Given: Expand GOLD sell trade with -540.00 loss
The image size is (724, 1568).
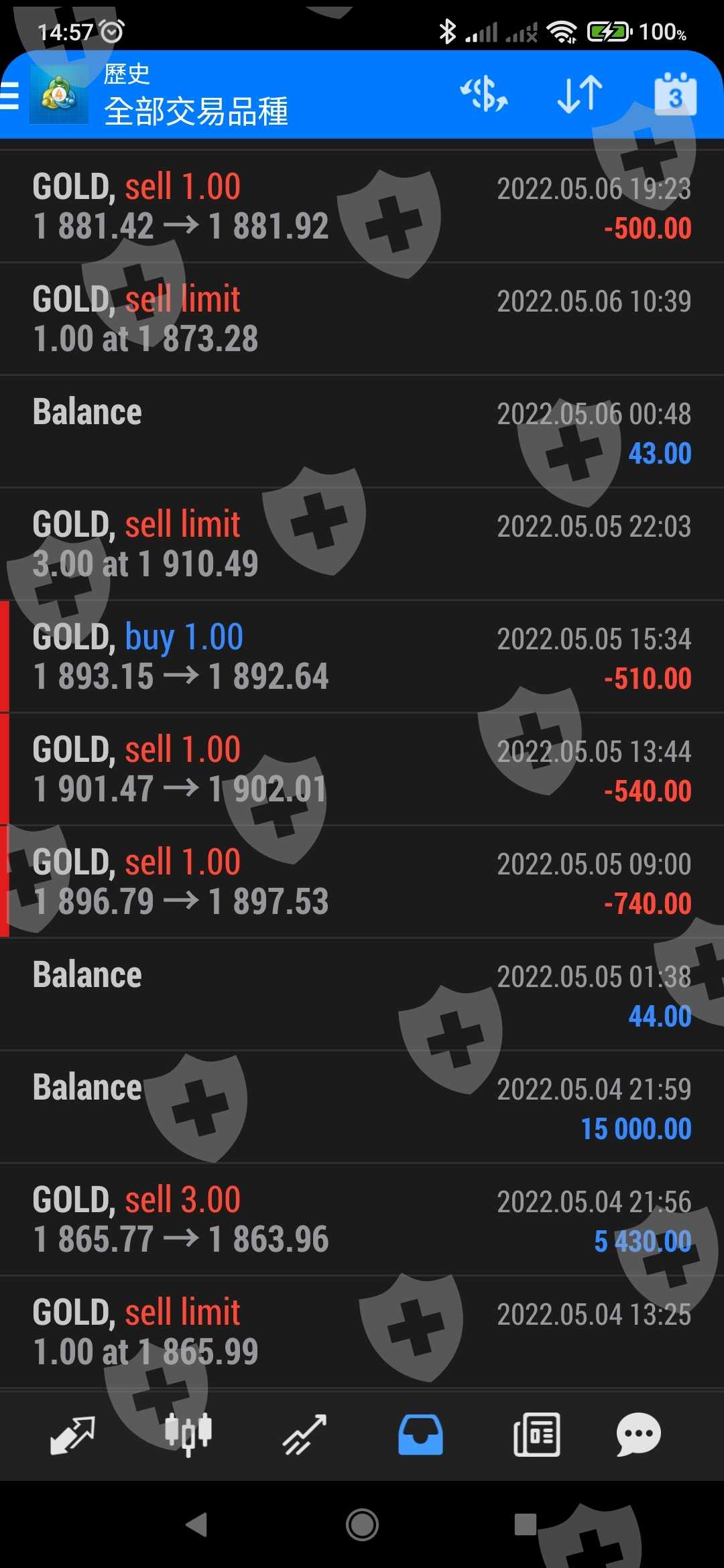Looking at the screenshot, I should (x=362, y=769).
